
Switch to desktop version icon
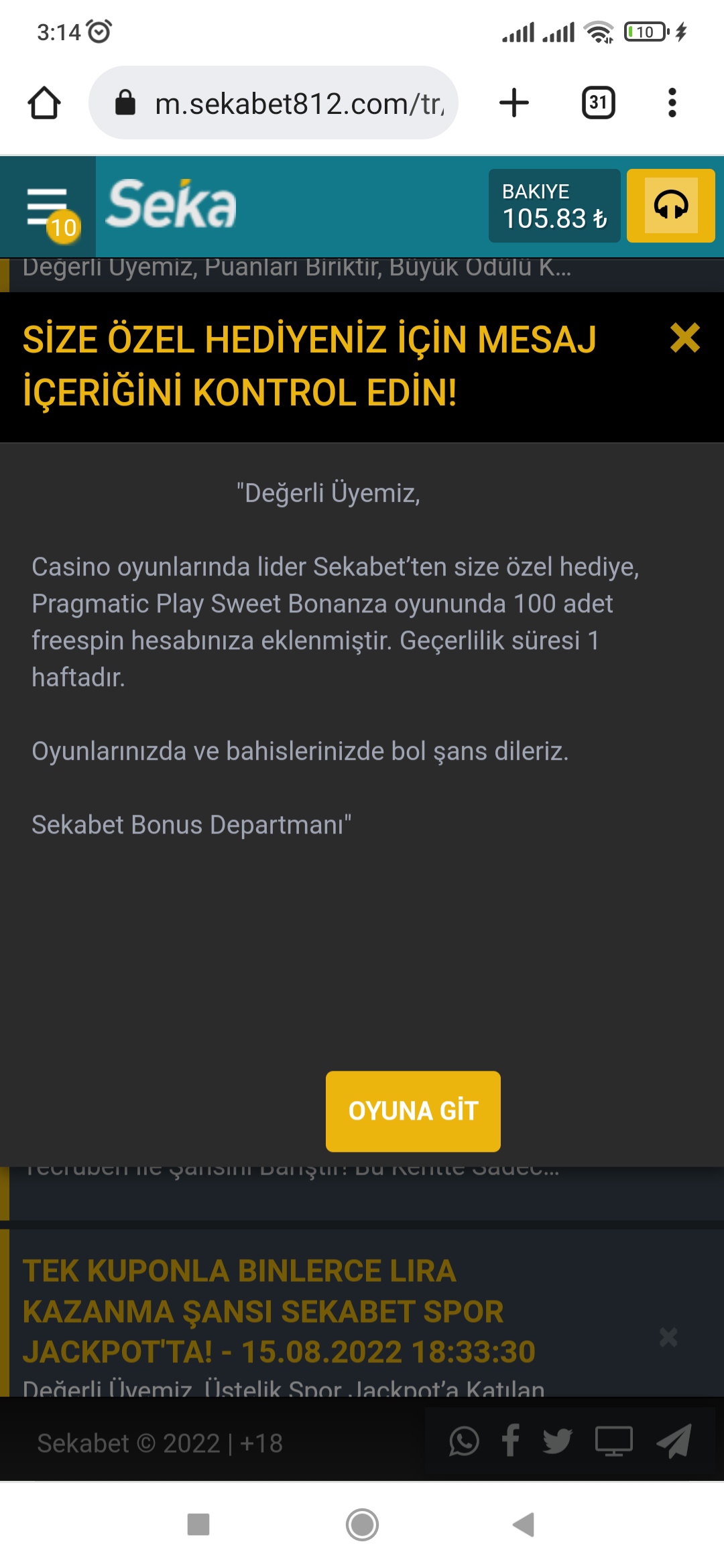[614, 1441]
